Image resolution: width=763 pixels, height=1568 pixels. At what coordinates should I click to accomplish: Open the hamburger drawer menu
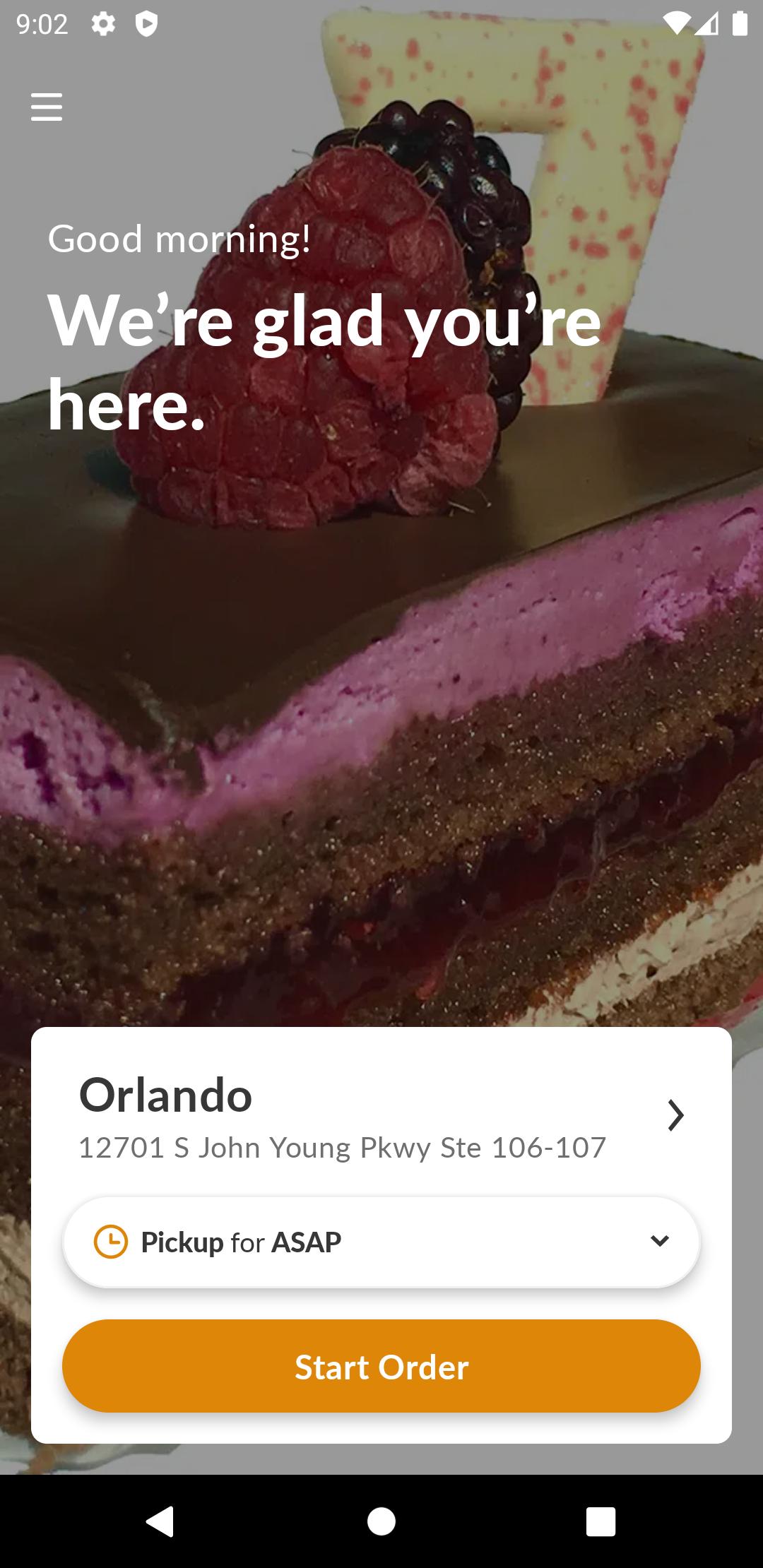47,107
